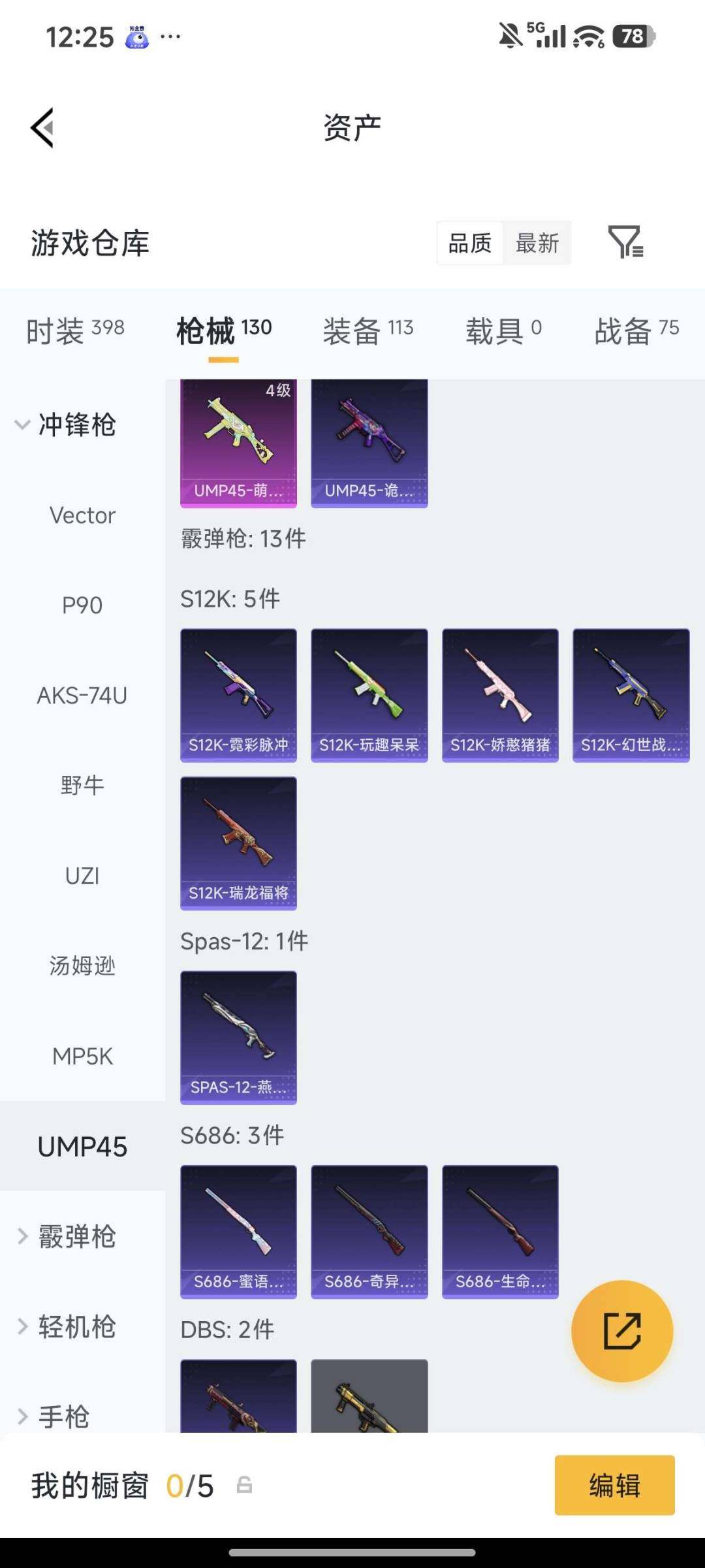Tap the orange floating share button
Viewport: 705px width, 1568px height.
(x=621, y=1330)
